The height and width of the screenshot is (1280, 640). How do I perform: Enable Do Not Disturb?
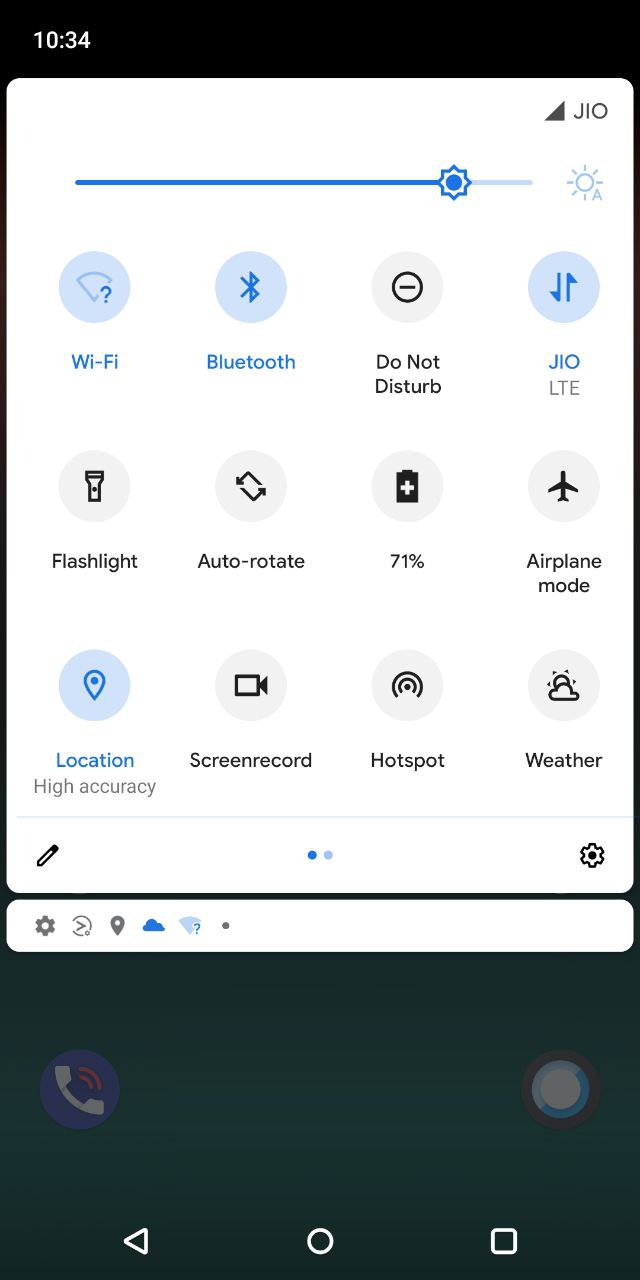(x=407, y=288)
